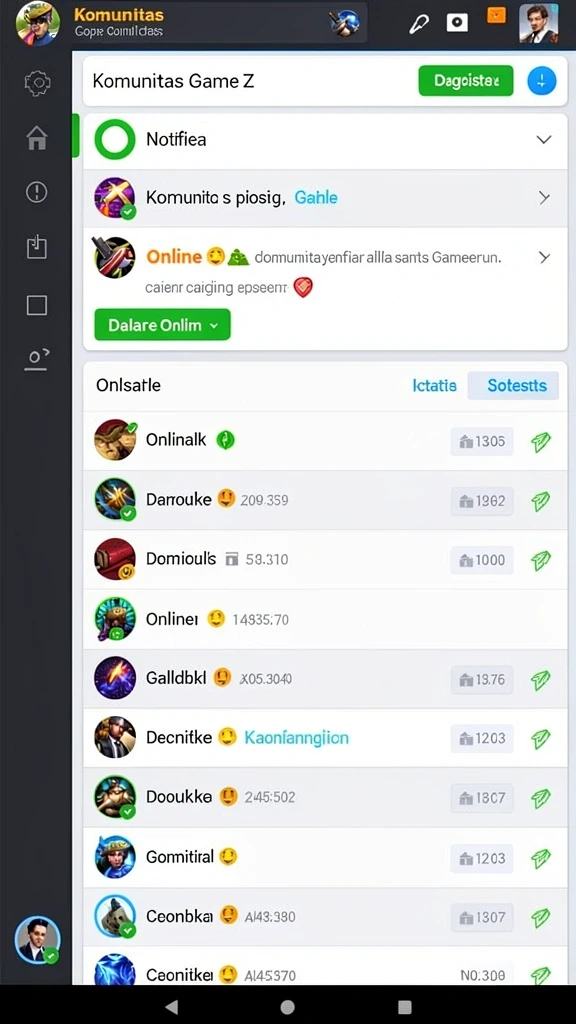Tap the send icon on Domiouls row
The width and height of the screenshot is (576, 1024).
tap(541, 560)
